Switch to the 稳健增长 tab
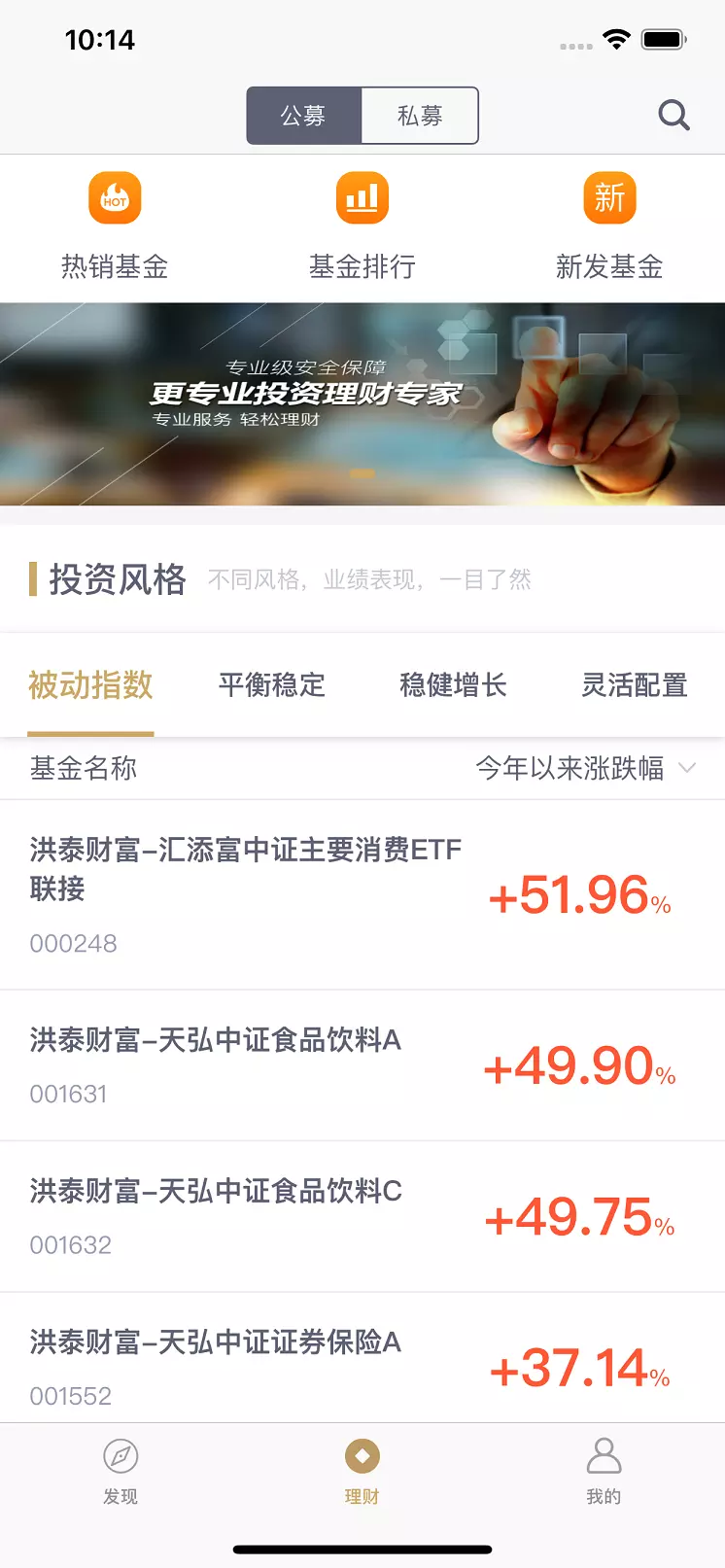This screenshot has width=725, height=1568. point(453,685)
